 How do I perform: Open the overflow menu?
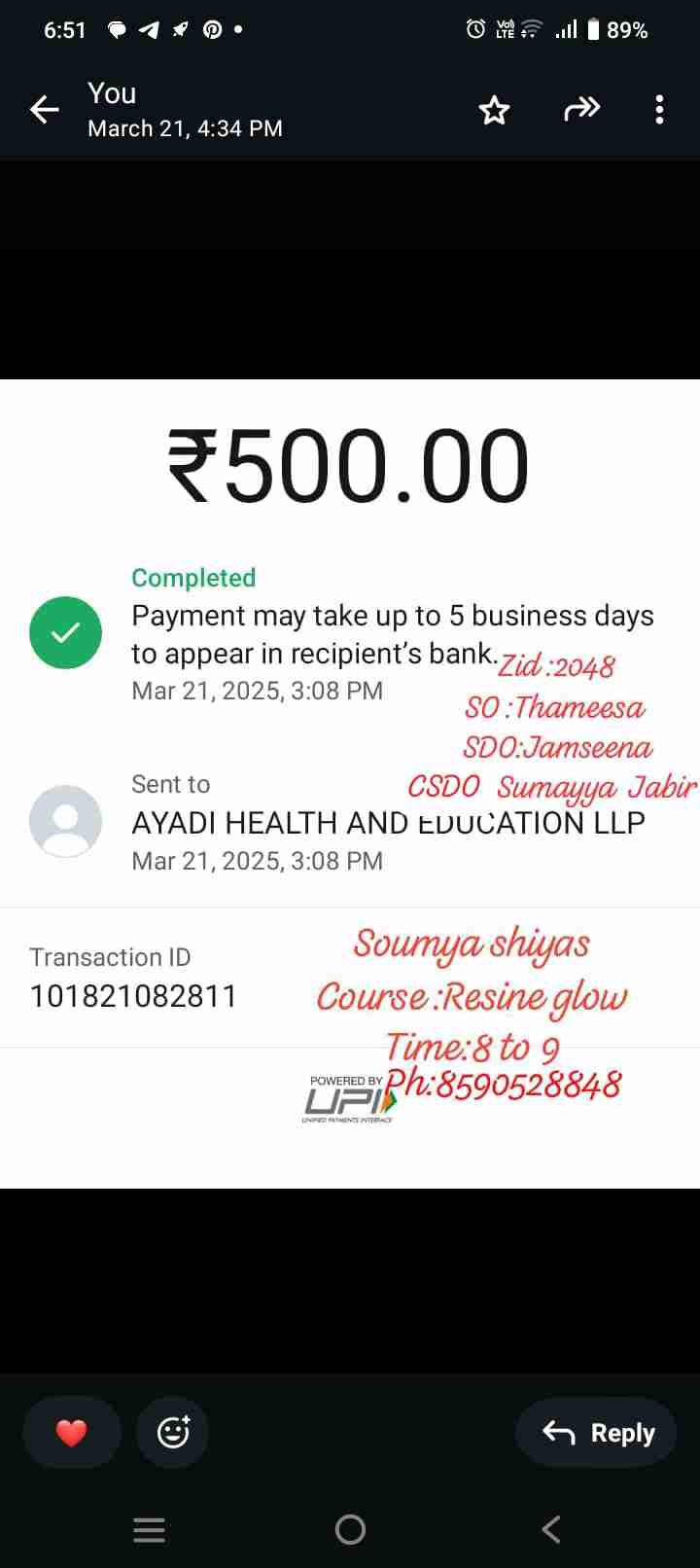(x=659, y=110)
